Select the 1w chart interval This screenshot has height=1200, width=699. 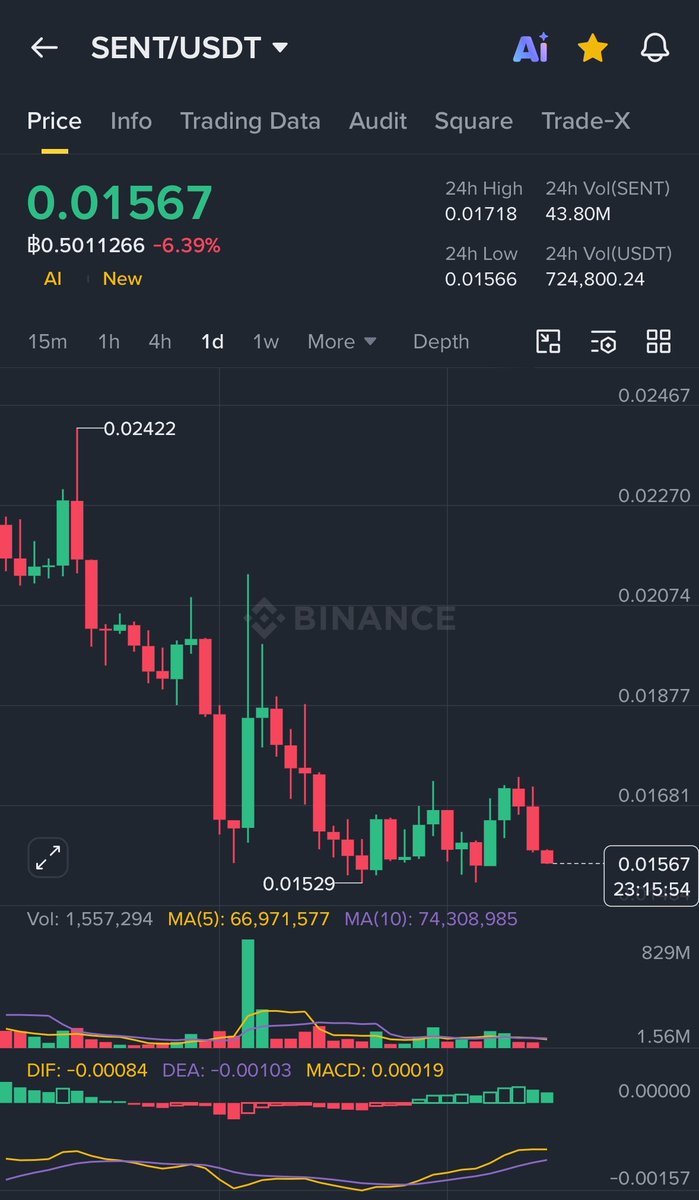coord(265,342)
